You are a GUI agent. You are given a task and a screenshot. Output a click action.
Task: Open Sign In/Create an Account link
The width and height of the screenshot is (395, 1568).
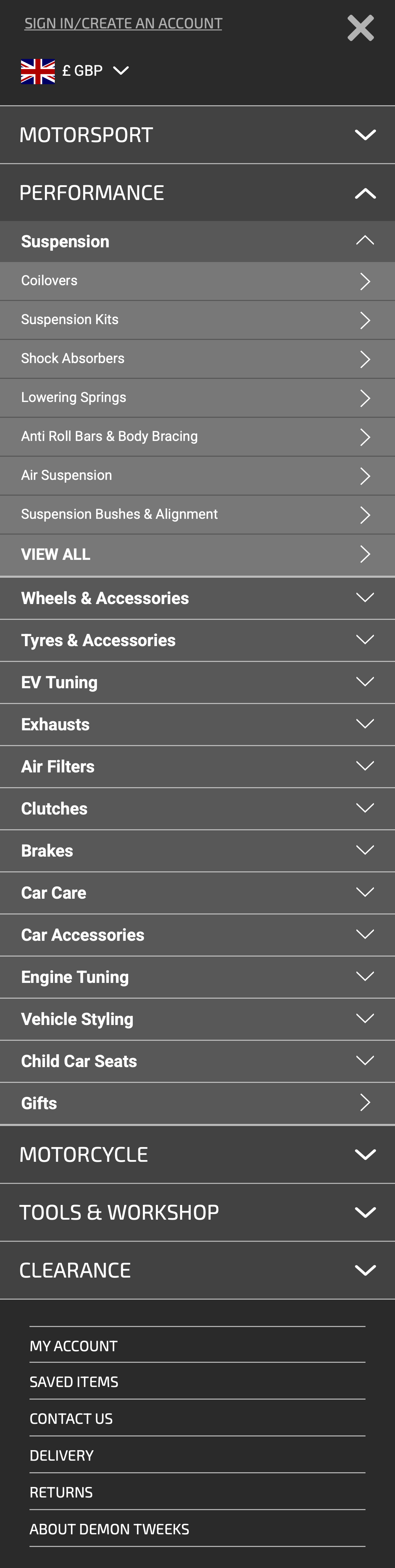pos(123,23)
